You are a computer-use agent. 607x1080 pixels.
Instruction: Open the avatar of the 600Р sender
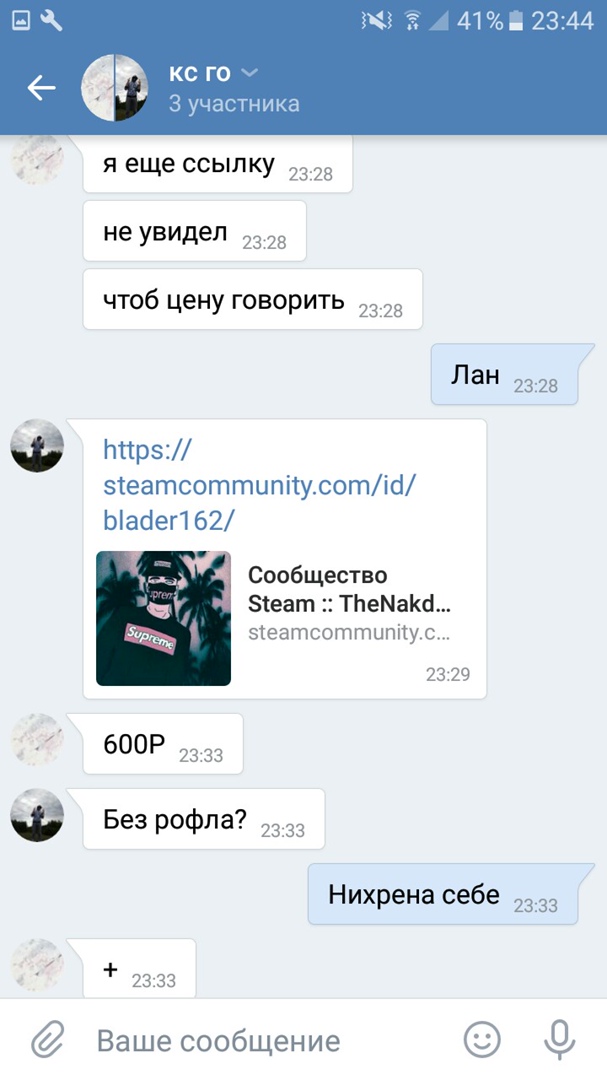[x=37, y=740]
